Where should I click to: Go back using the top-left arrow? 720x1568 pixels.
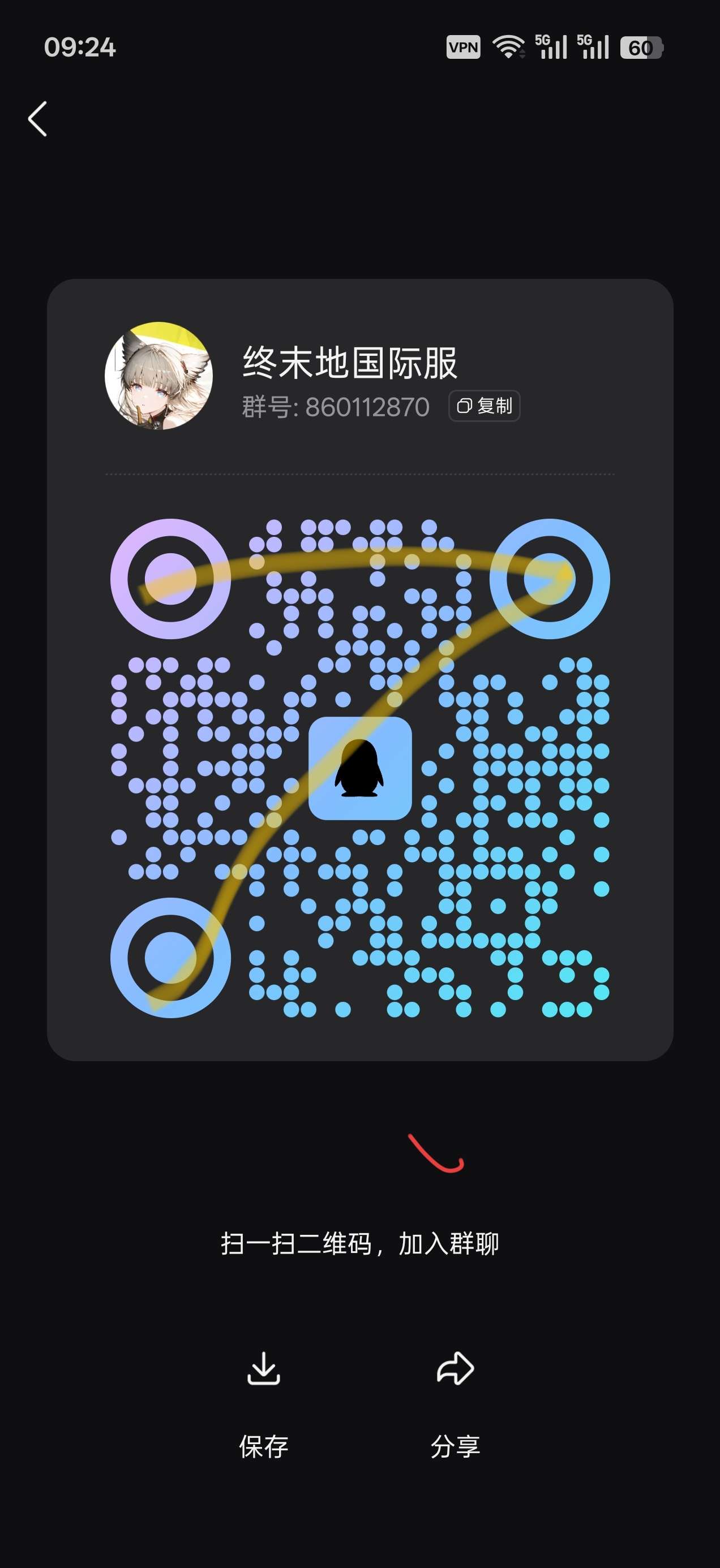pos(38,119)
